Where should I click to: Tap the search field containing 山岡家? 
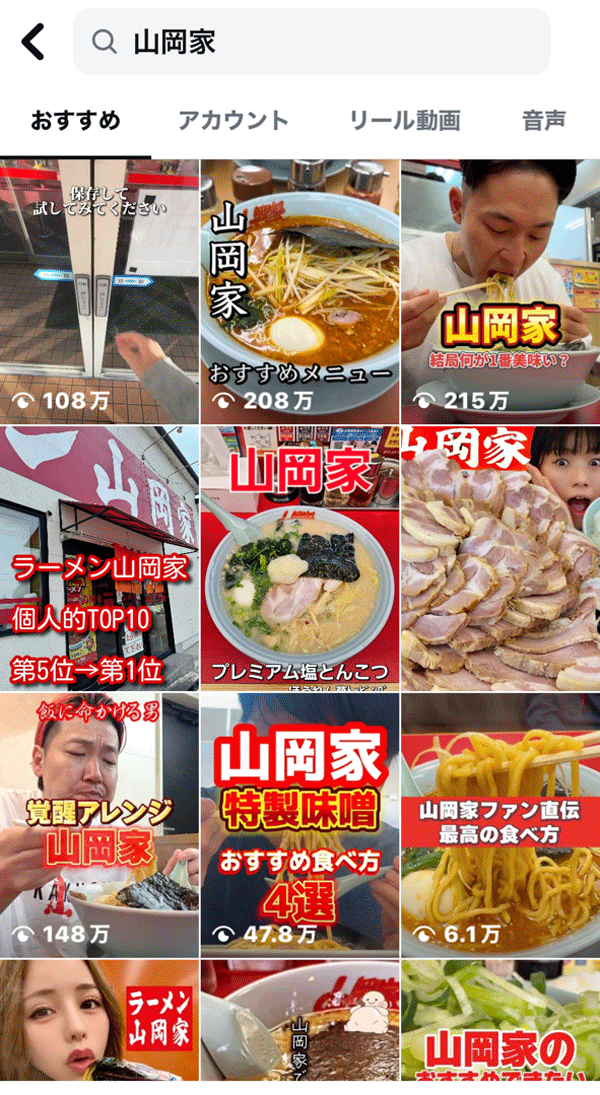pyautogui.click(x=312, y=42)
